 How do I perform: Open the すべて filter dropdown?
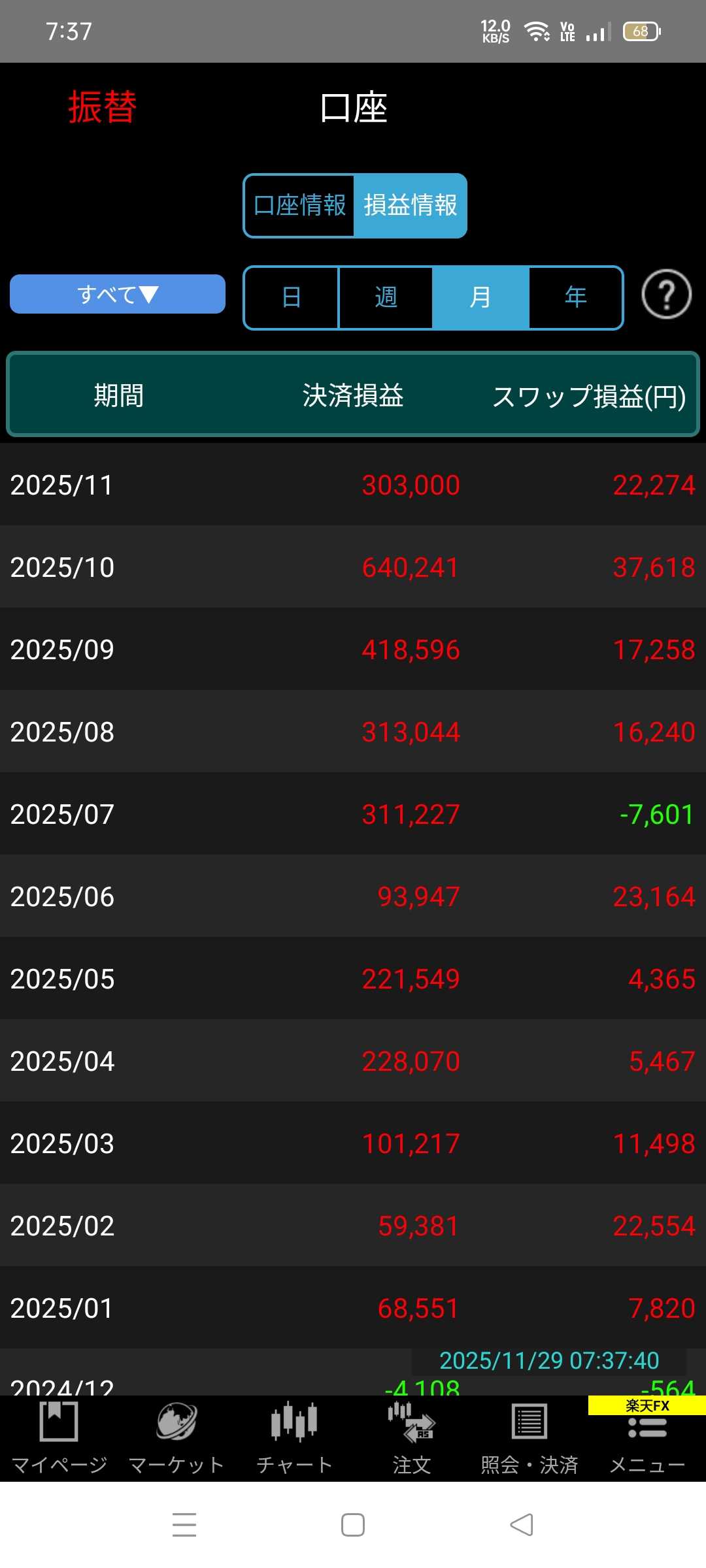tap(118, 295)
